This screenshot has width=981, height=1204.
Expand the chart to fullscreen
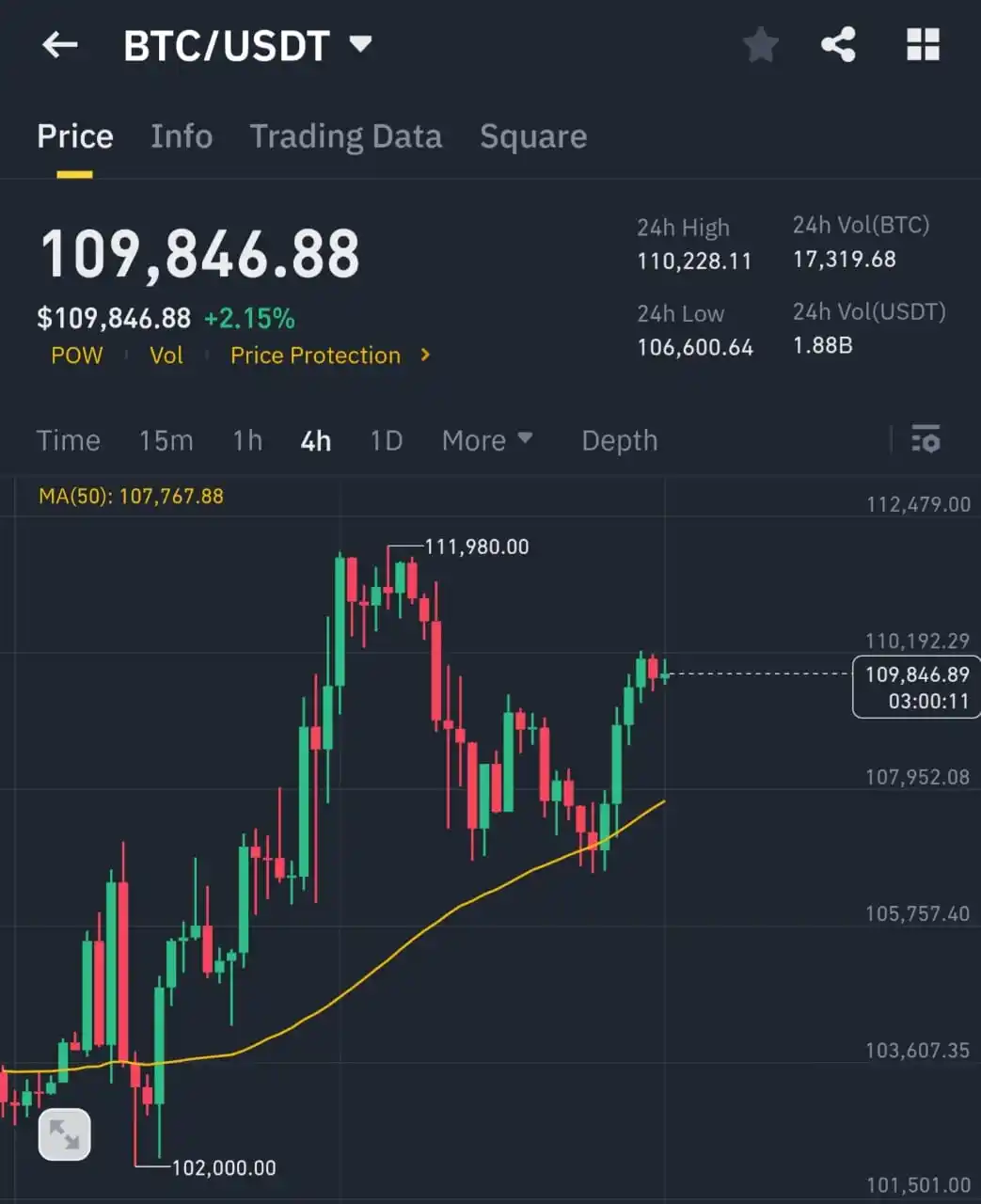[x=64, y=1134]
